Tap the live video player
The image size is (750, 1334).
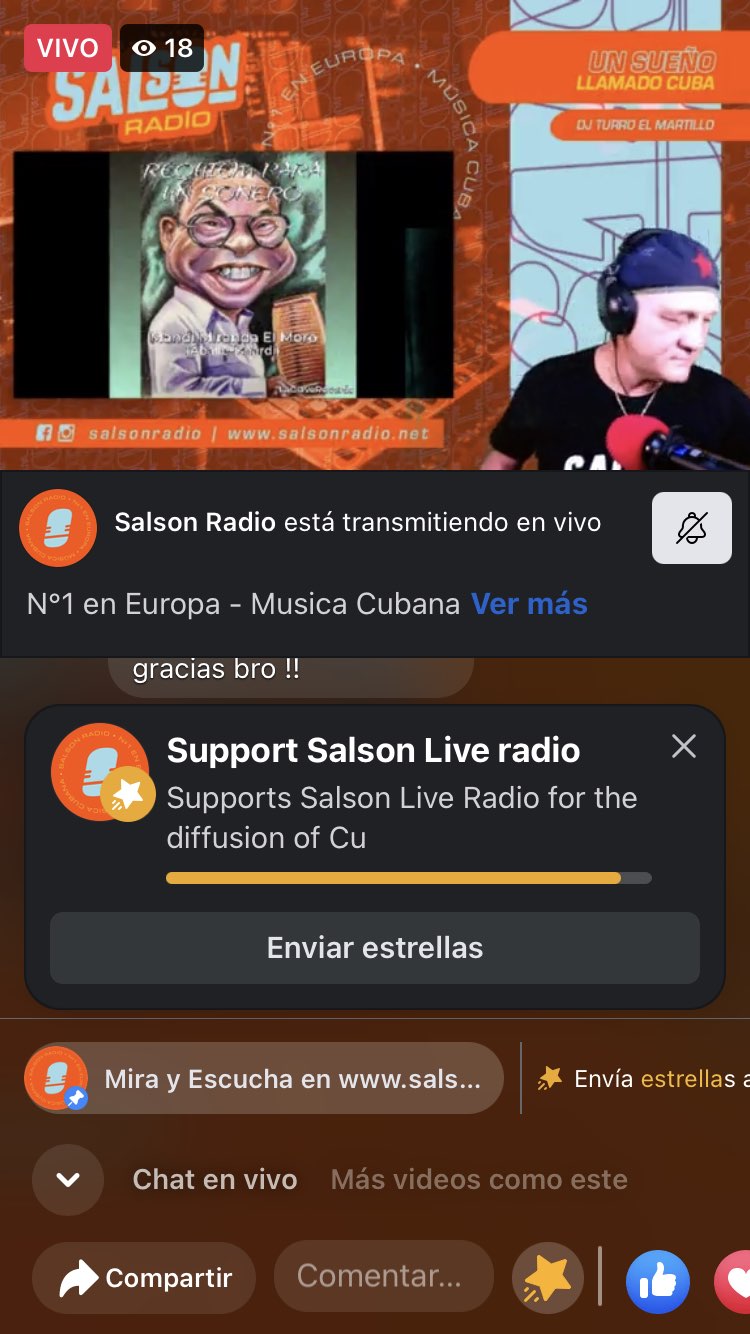[x=375, y=235]
